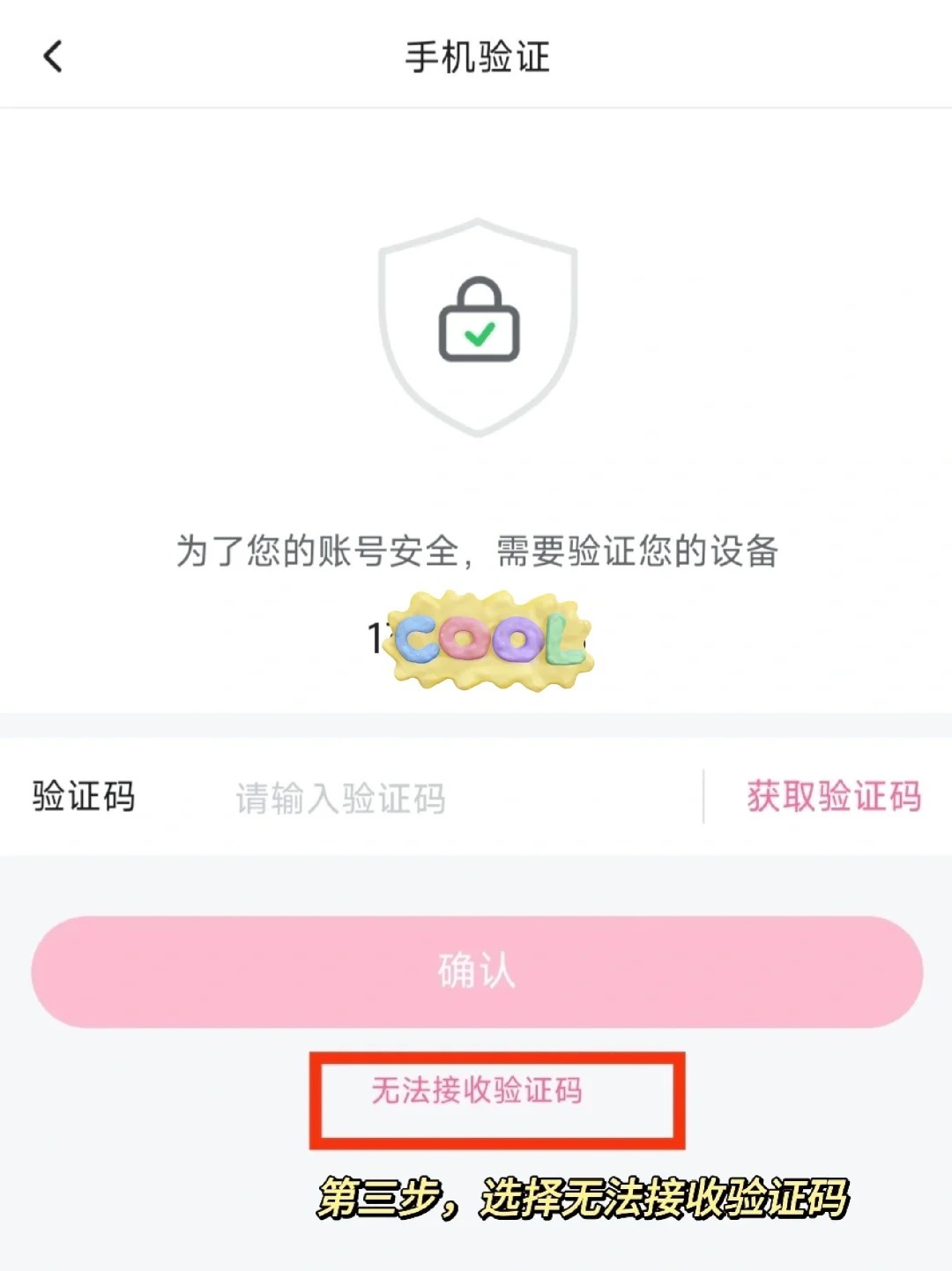Go back using the top-left arrow
Image resolution: width=952 pixels, height=1271 pixels.
point(53,57)
